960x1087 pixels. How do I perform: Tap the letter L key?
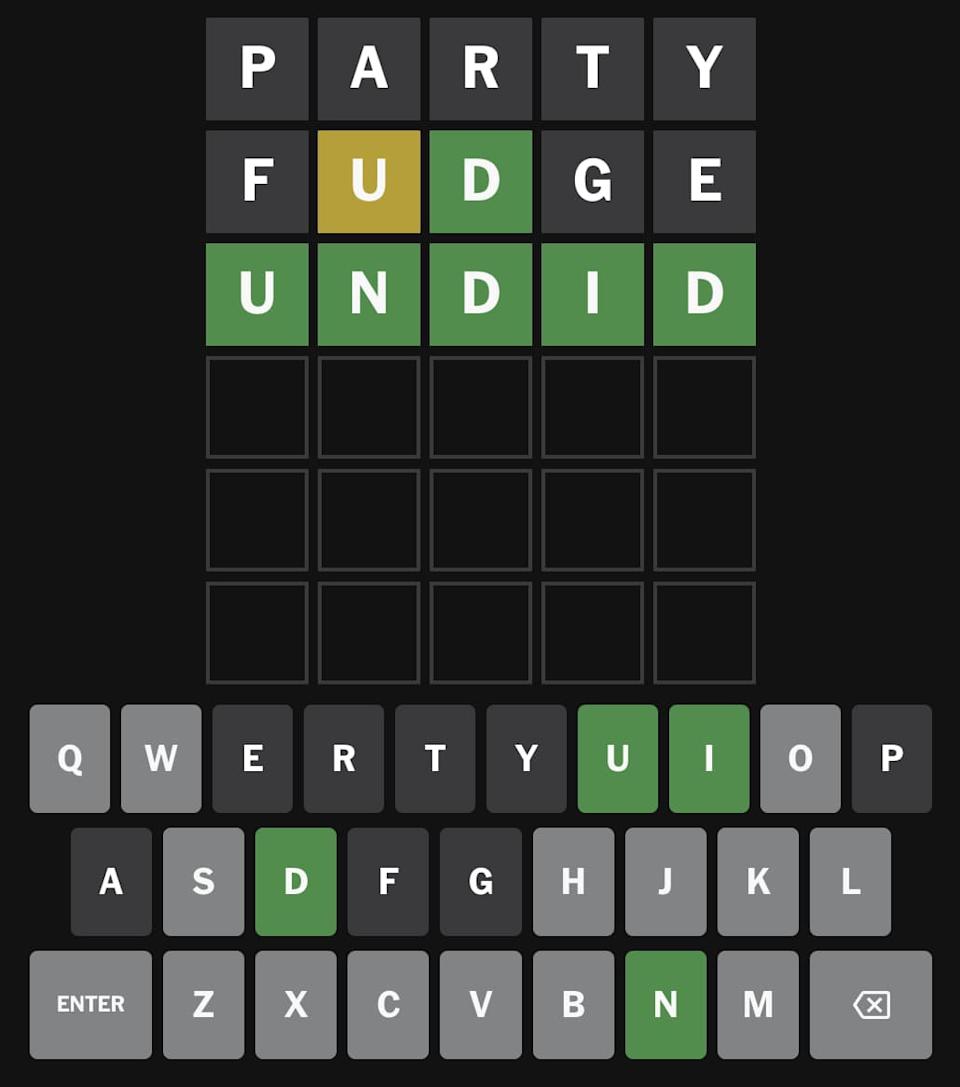point(850,881)
